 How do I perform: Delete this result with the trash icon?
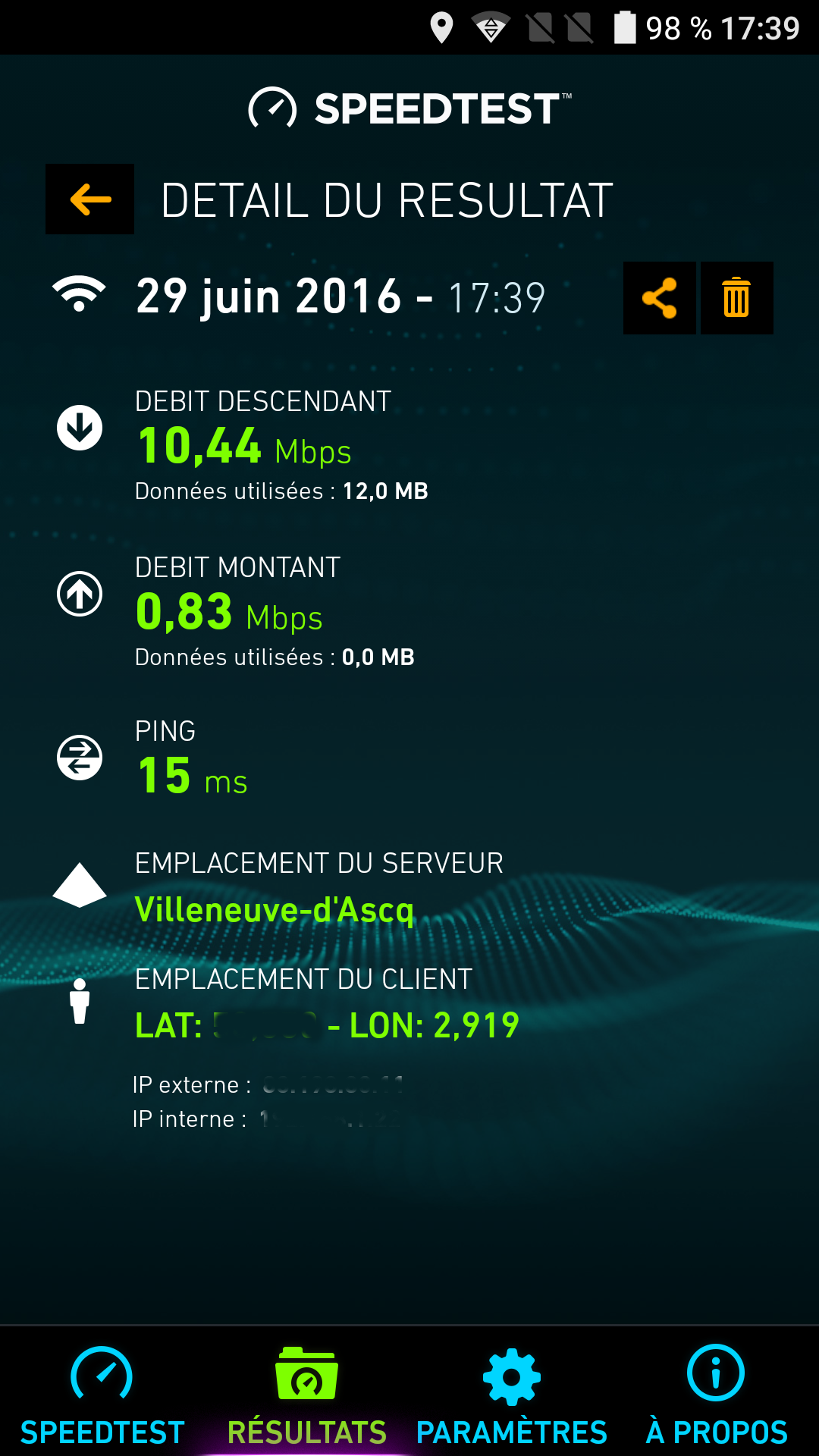736,298
